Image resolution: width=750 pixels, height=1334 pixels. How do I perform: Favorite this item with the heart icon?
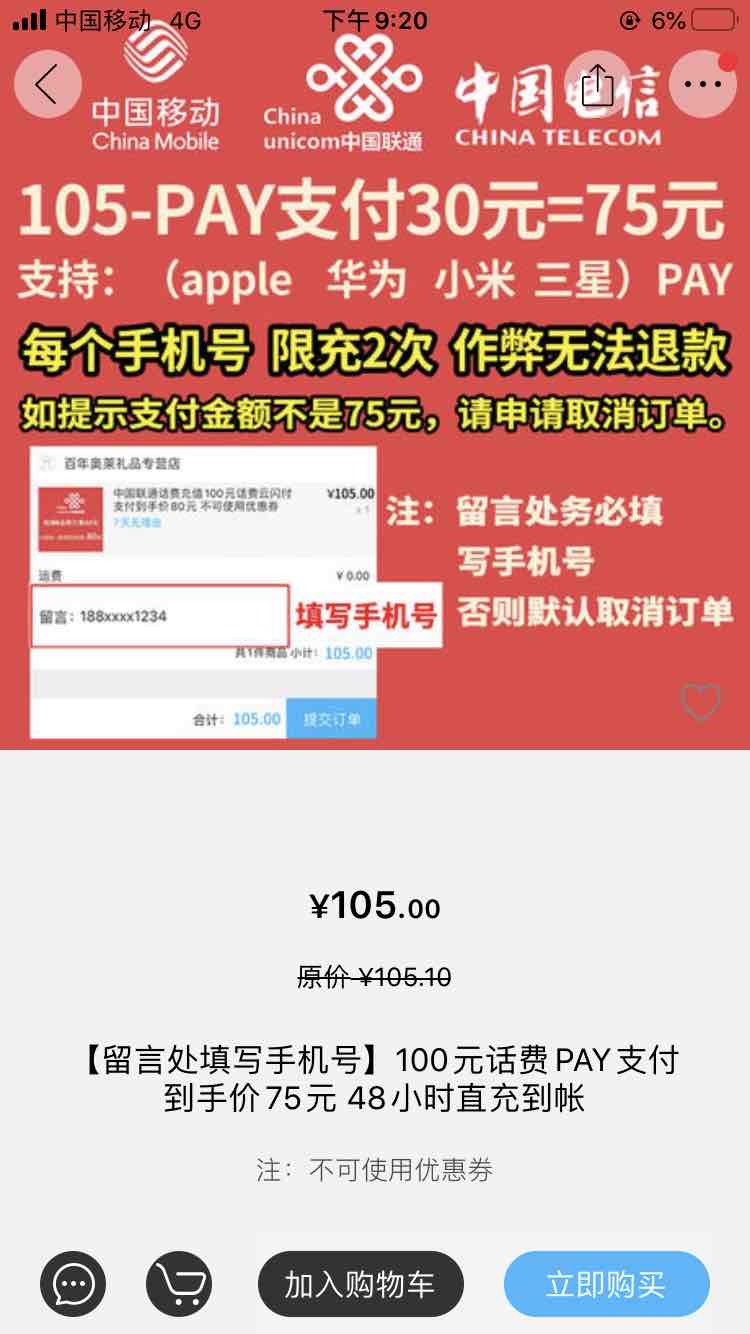pos(700,702)
